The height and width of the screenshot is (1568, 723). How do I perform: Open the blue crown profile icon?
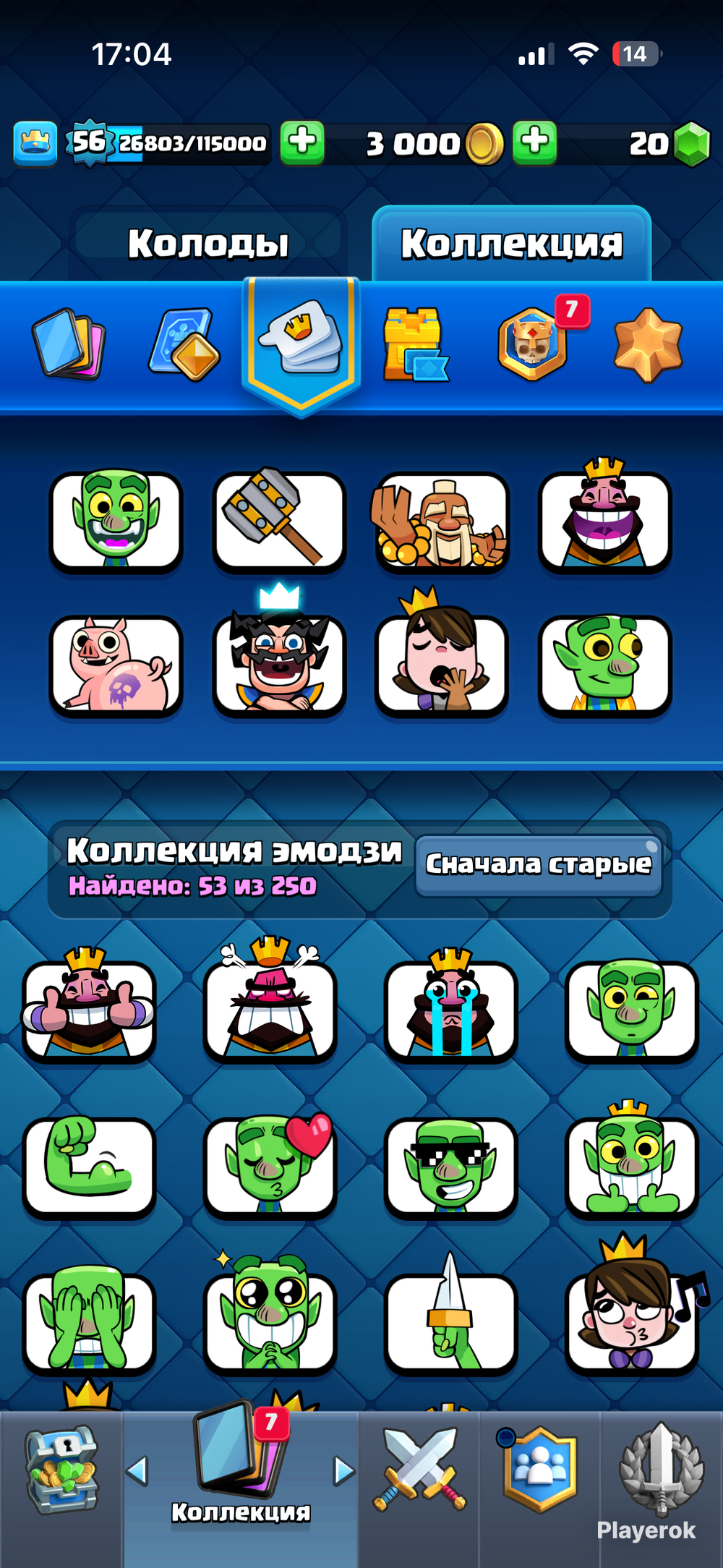pyautogui.click(x=35, y=142)
